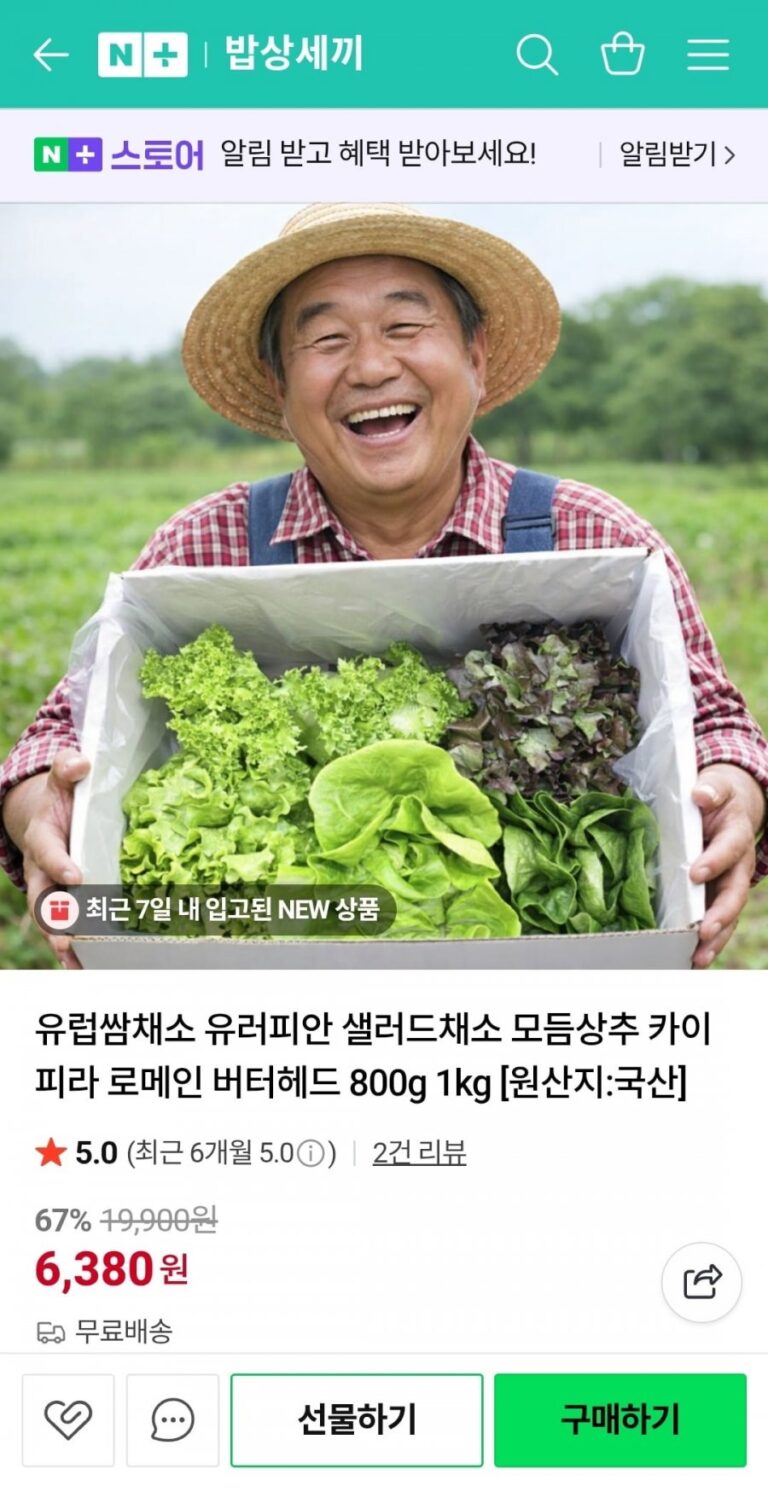Go back using the top arrow

point(50,55)
